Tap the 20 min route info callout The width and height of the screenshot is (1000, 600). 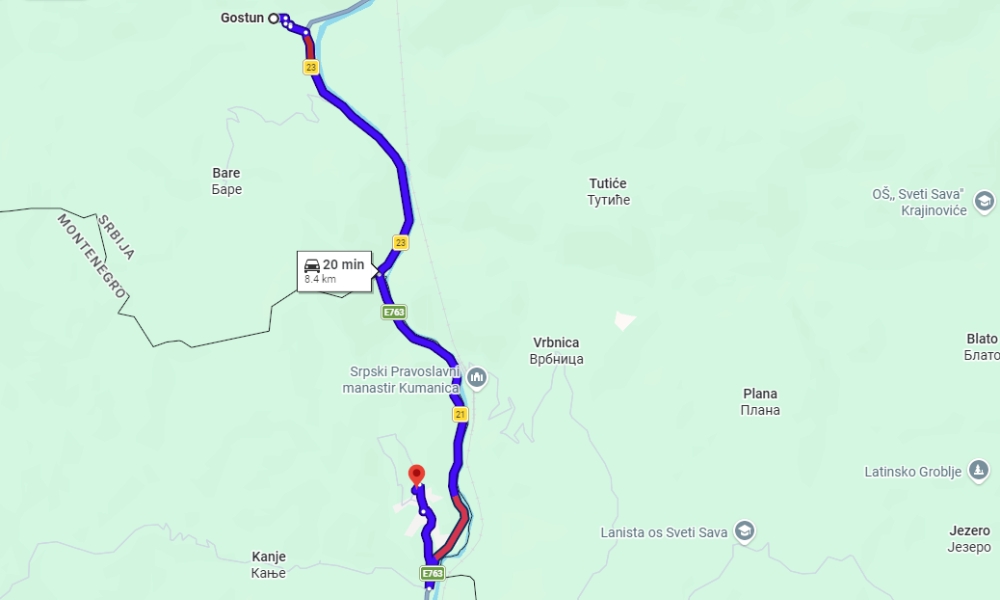click(334, 270)
